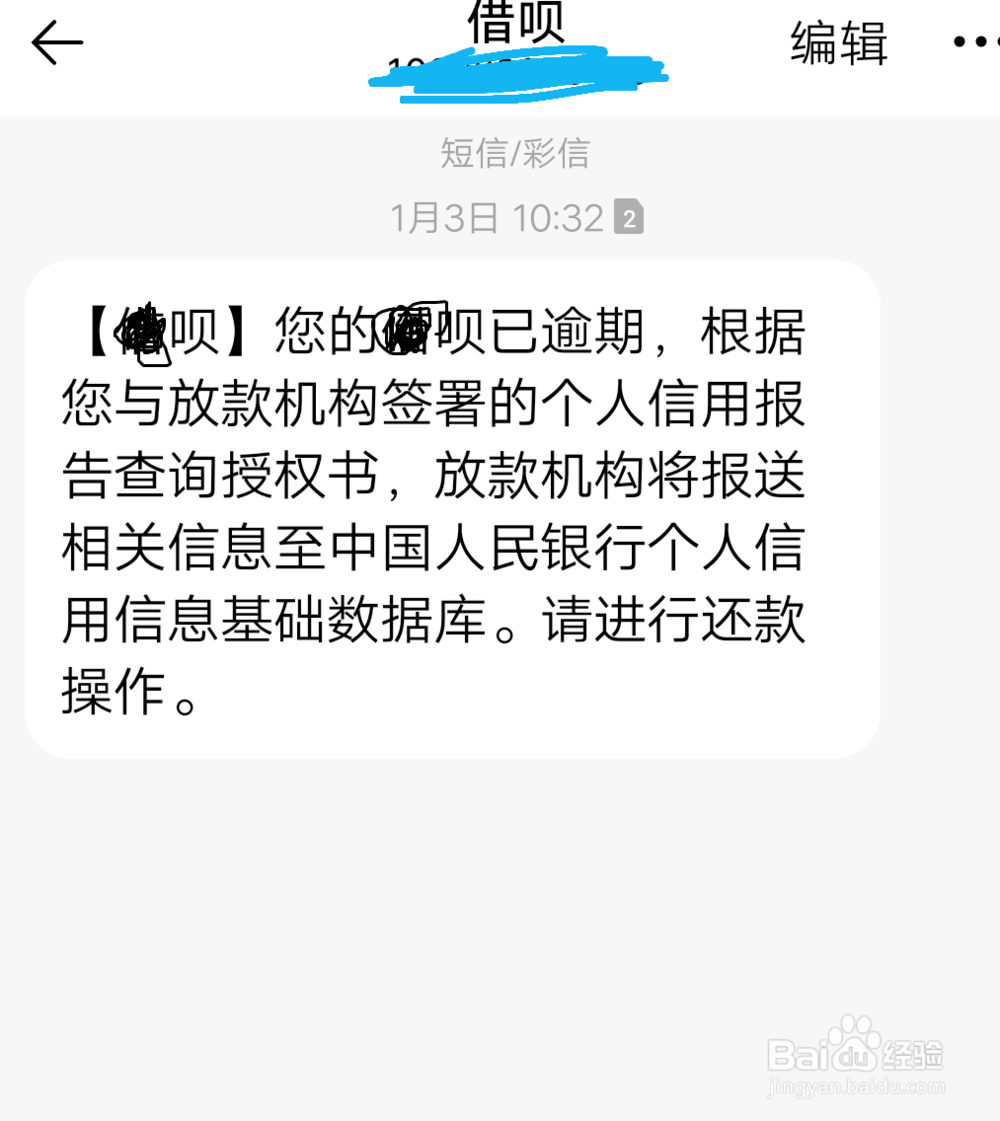Long-press target: tap the message text area

coord(452,505)
